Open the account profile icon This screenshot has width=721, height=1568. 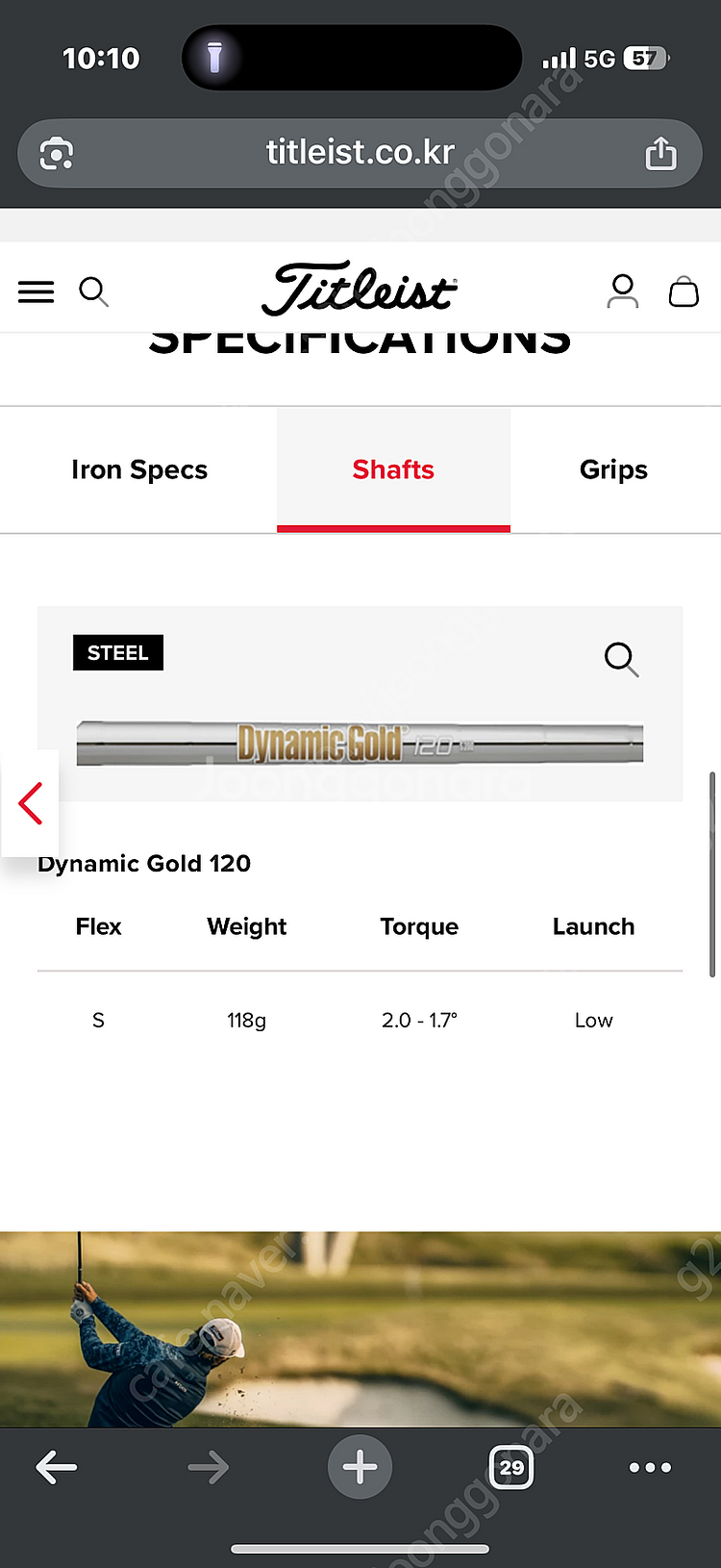(622, 291)
